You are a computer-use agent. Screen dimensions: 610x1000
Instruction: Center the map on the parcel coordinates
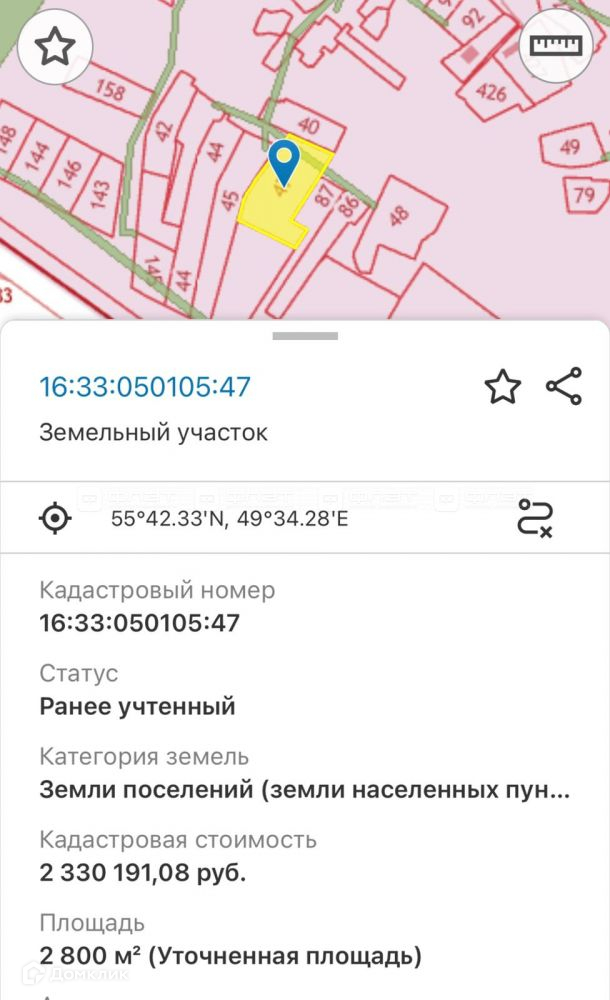tap(56, 518)
